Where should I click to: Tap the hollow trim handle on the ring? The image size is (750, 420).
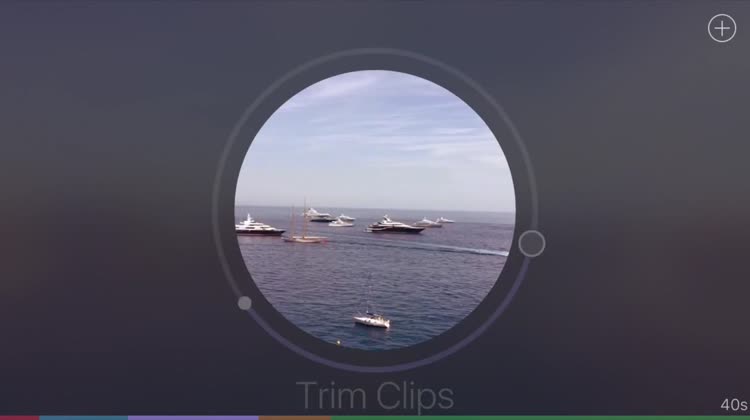coord(532,243)
